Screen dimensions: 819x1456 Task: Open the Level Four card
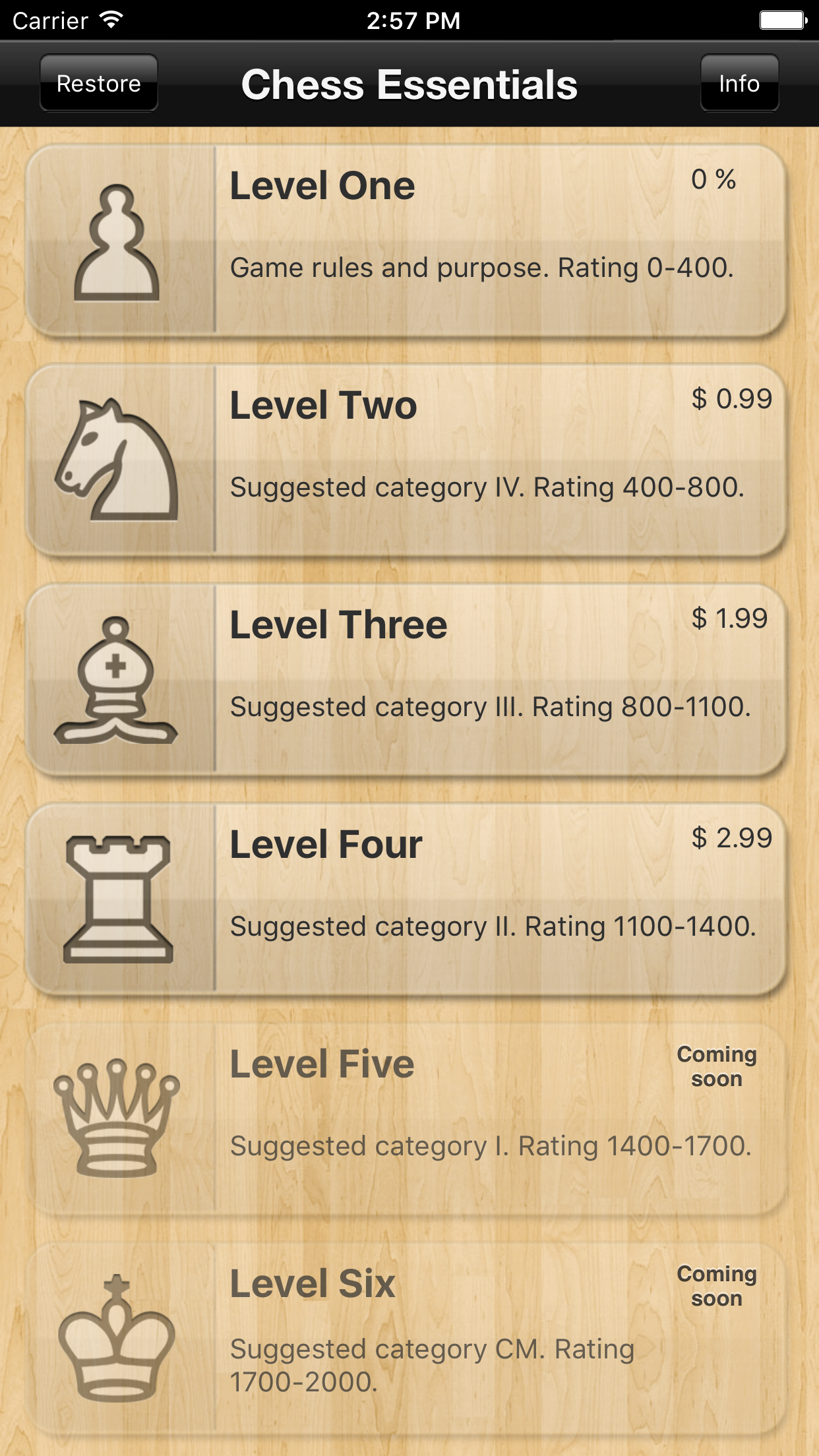[x=406, y=899]
